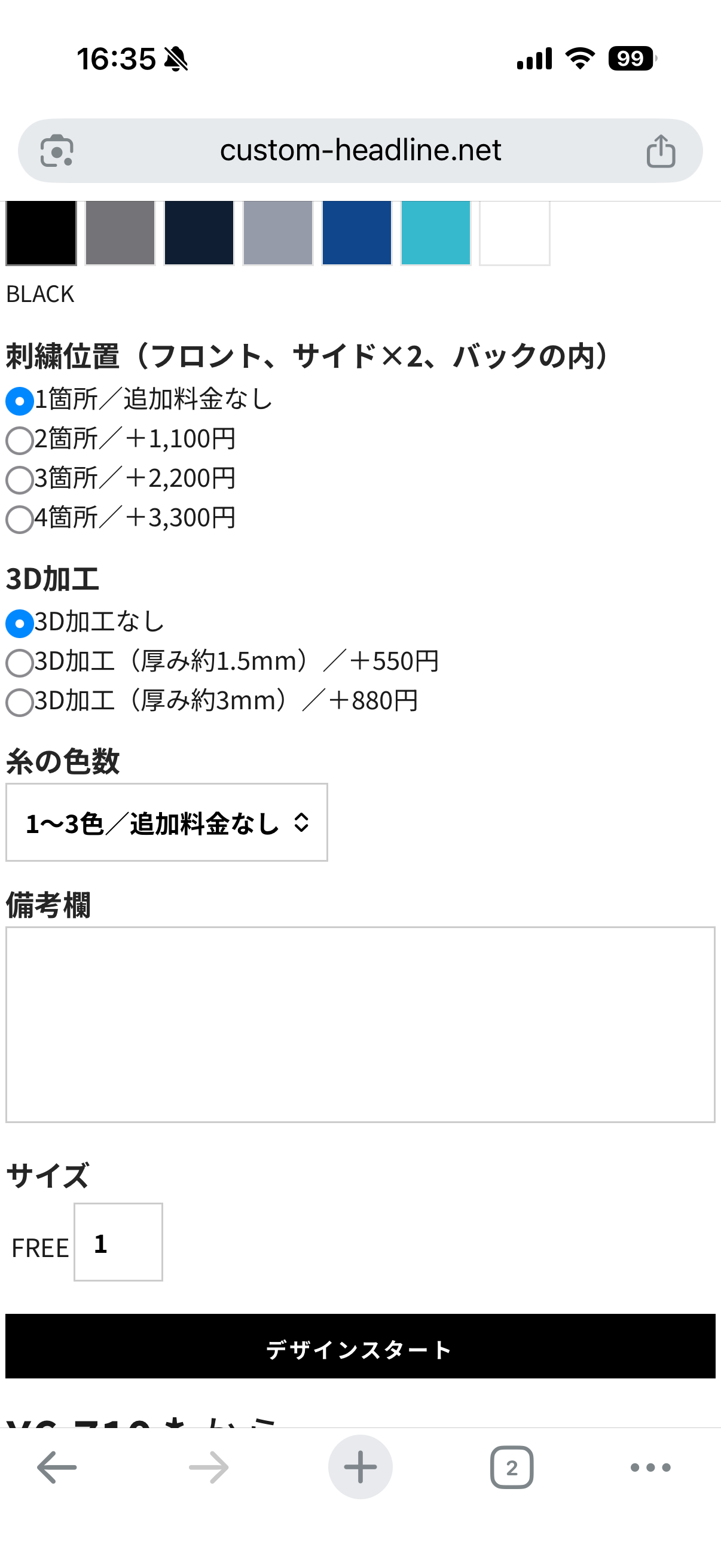Choose 3D加工 厚み約1.5mm option
This screenshot has height=1568, width=721.
point(20,663)
